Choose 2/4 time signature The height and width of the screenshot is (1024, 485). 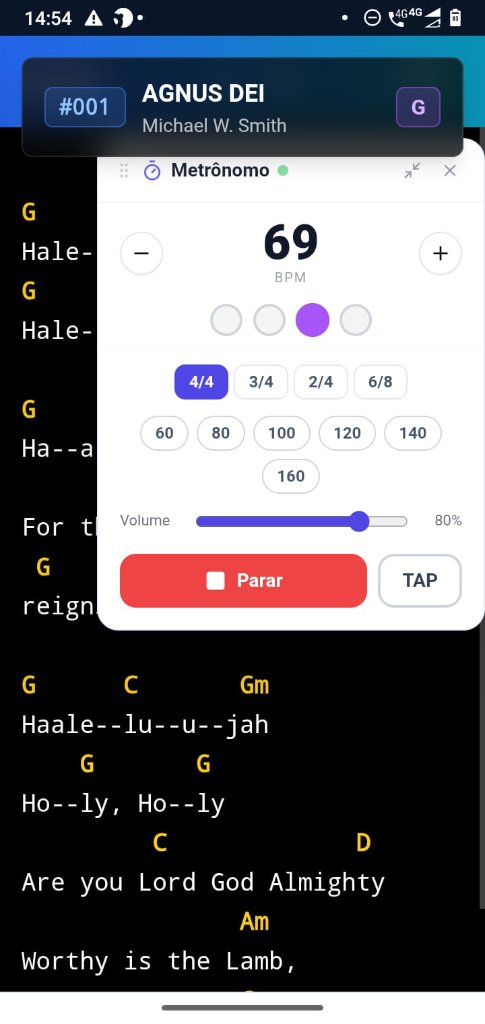coord(321,382)
